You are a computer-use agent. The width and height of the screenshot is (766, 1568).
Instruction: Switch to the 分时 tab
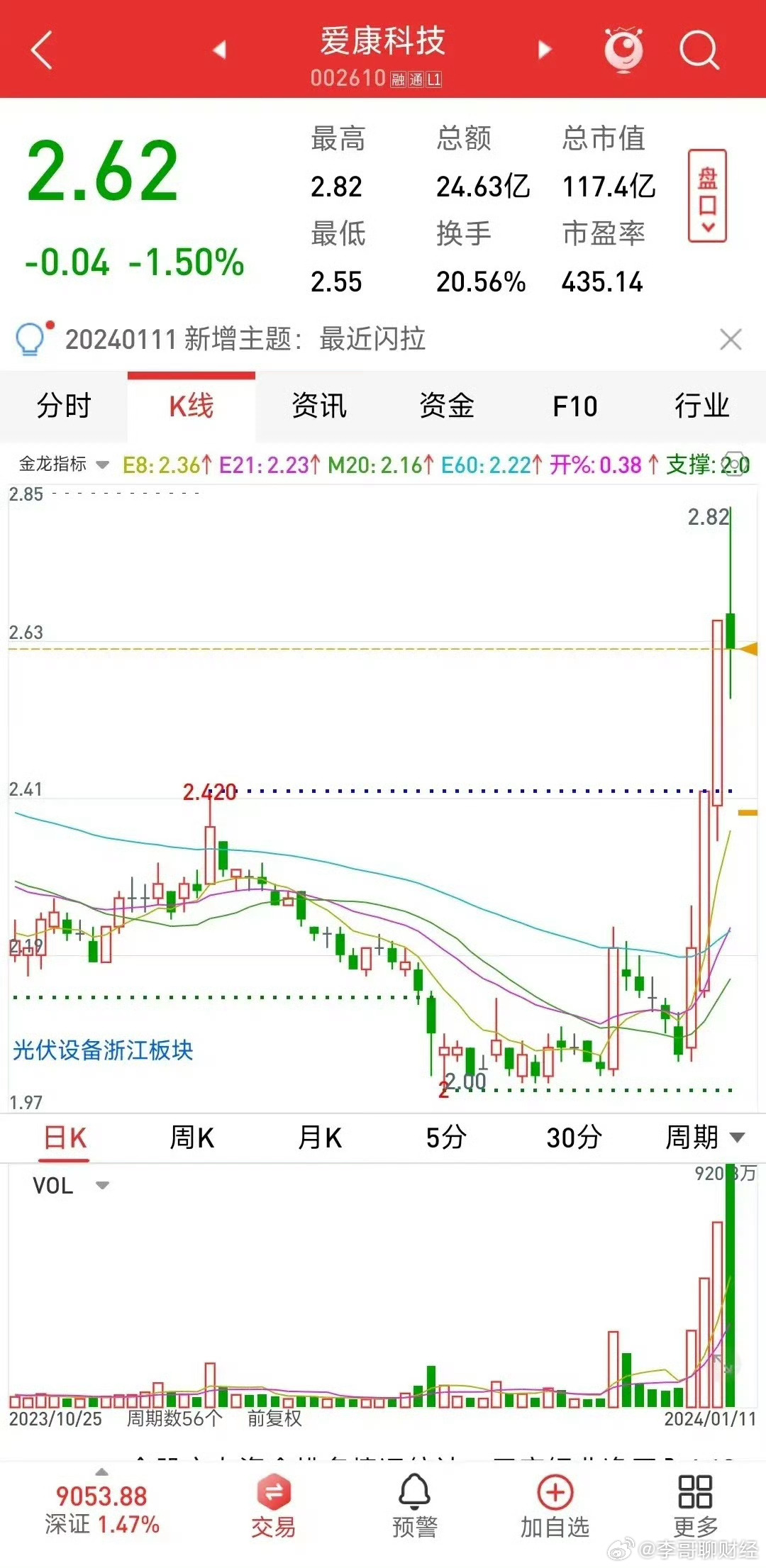tap(64, 406)
